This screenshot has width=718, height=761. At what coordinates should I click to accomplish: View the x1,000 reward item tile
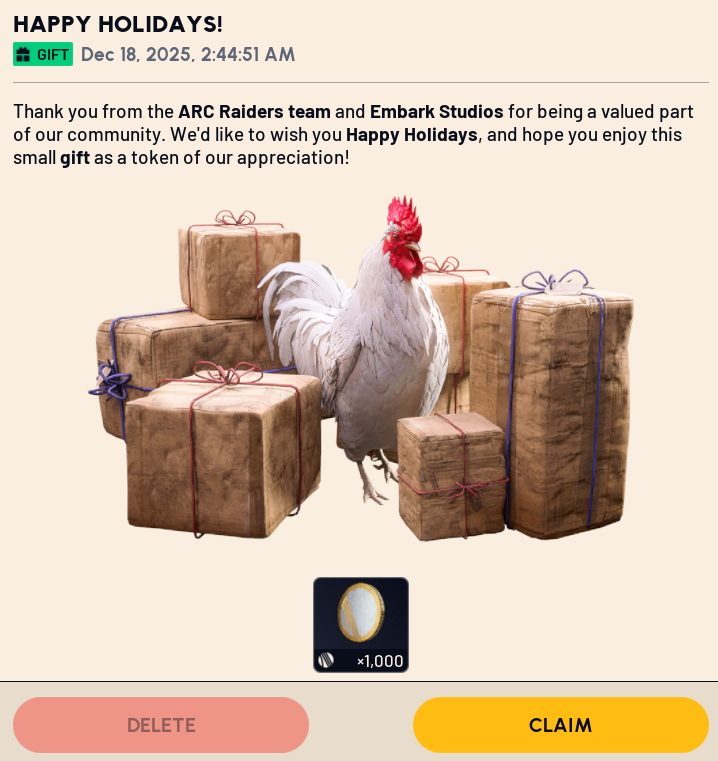coord(361,624)
